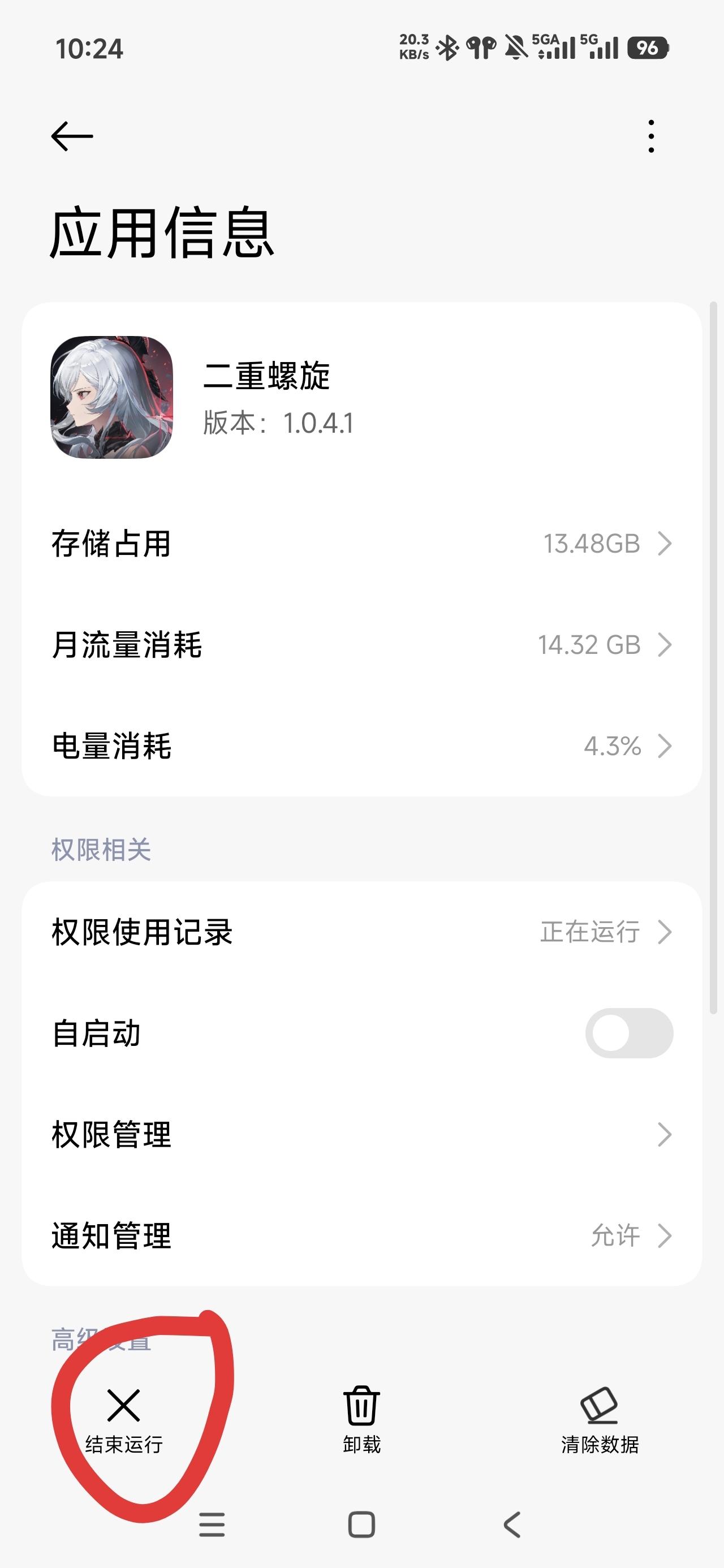Tap the system home button

click(361, 1525)
